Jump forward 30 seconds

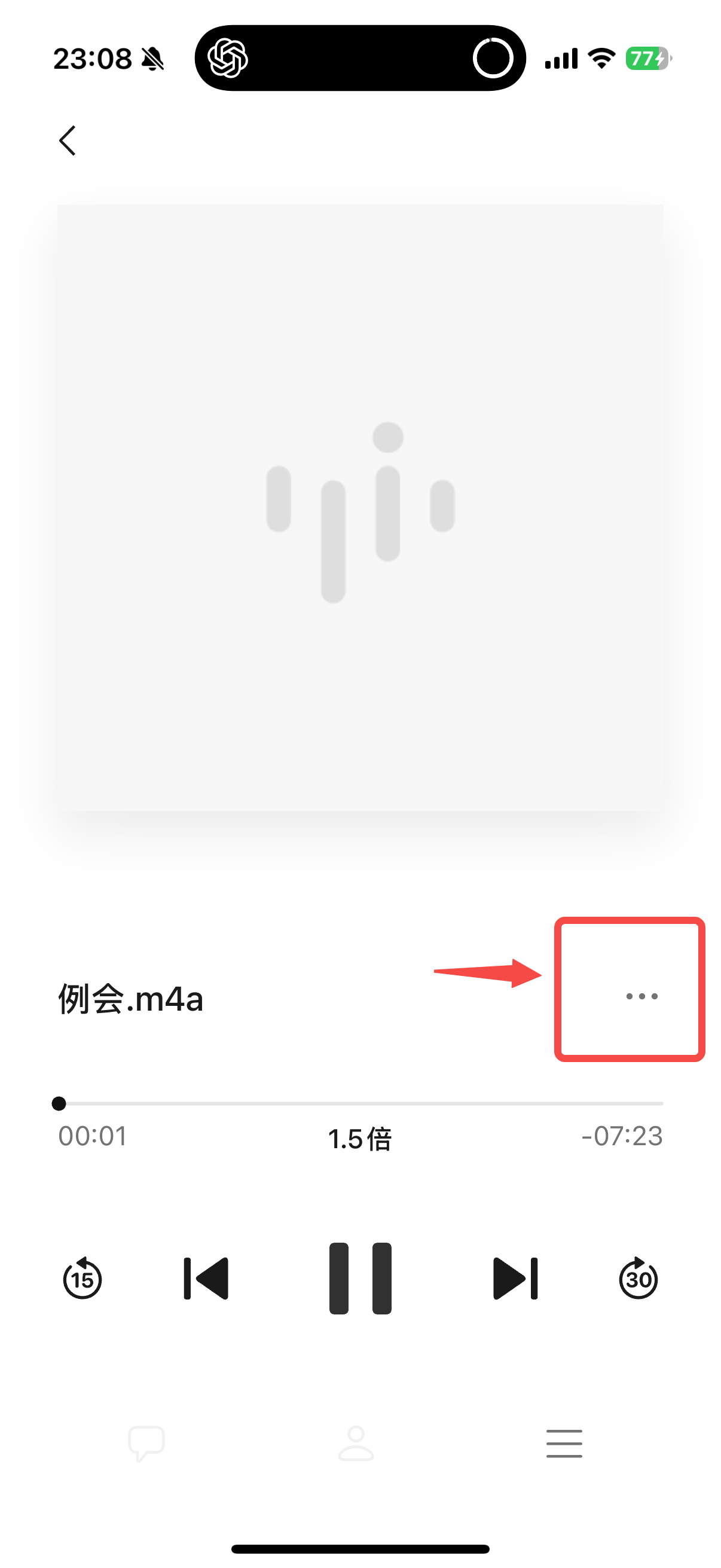[x=638, y=1279]
